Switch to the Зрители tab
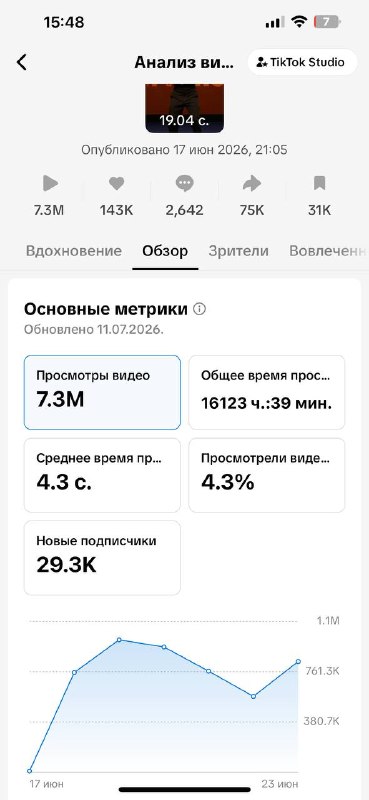The height and width of the screenshot is (800, 369). (x=238, y=251)
